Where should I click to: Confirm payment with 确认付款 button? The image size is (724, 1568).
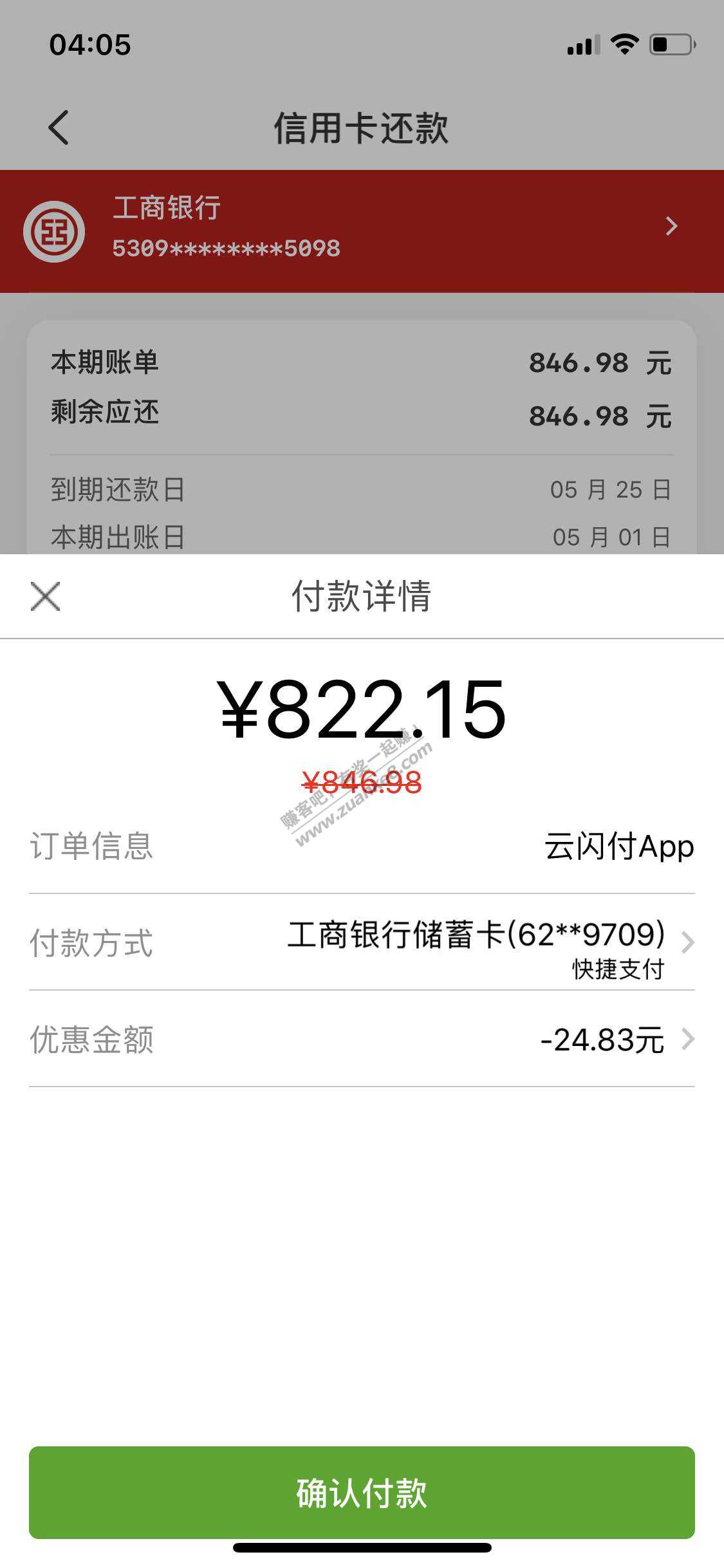pyautogui.click(x=362, y=1493)
